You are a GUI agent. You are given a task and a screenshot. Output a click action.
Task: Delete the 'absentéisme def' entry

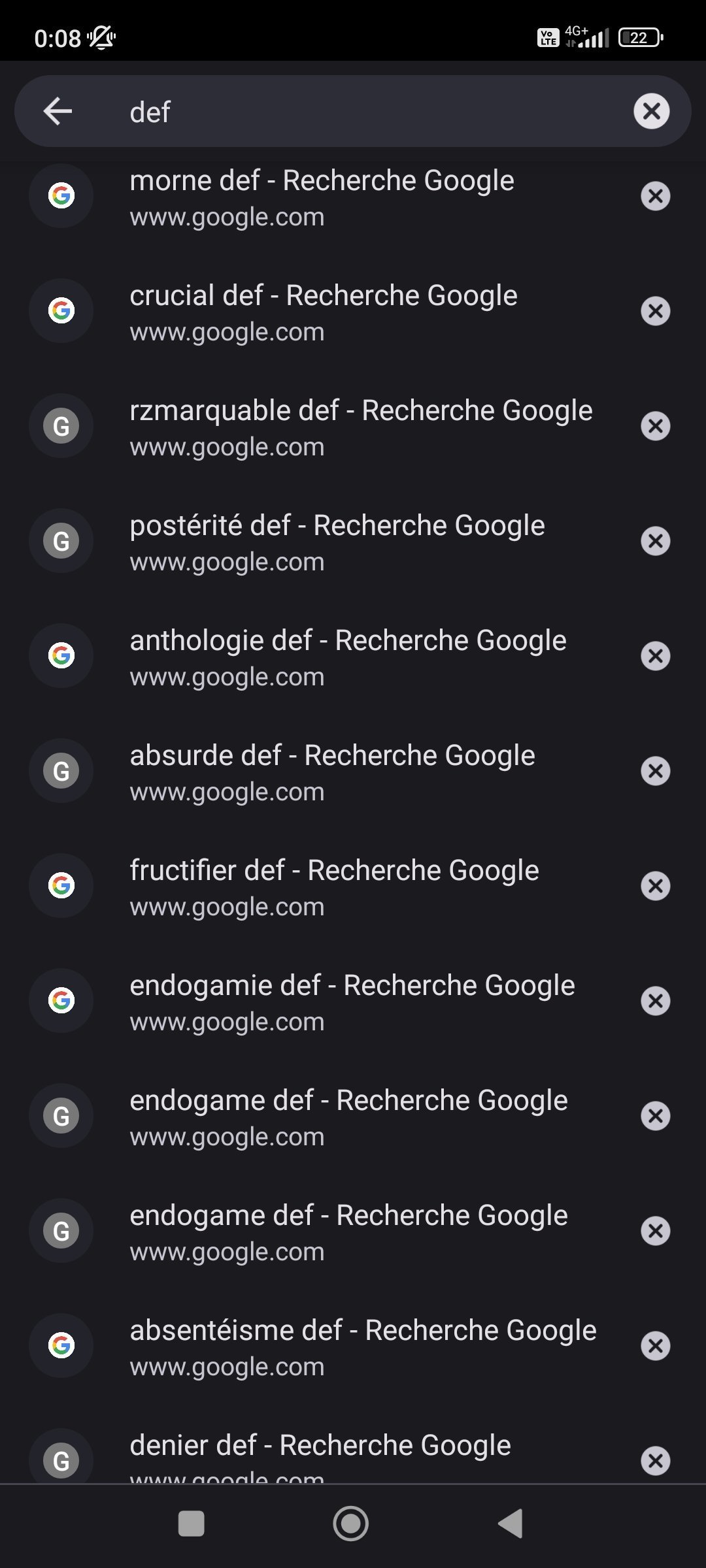point(656,1346)
